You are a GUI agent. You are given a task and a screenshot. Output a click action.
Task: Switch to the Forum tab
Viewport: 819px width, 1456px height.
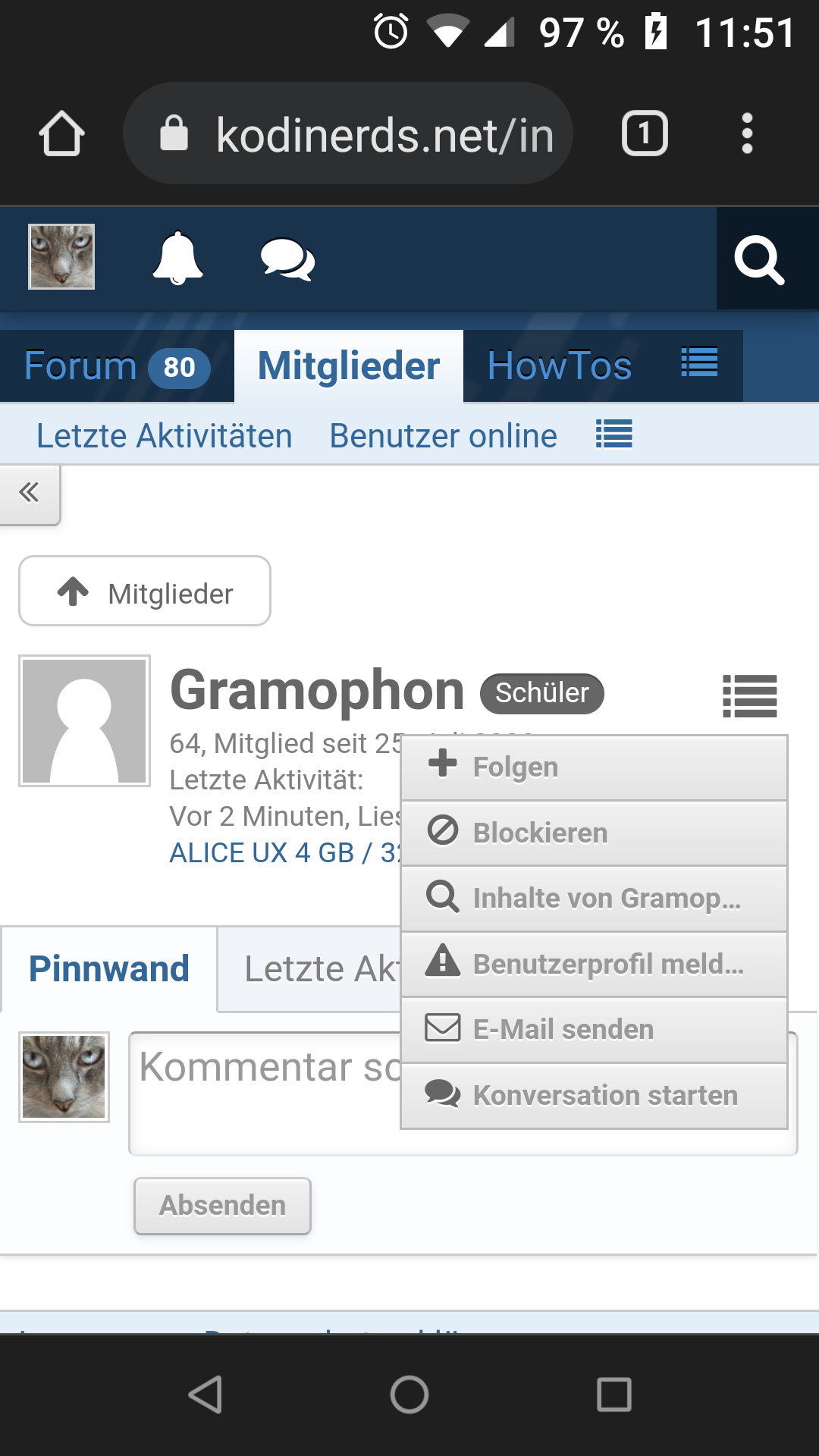pos(117,366)
